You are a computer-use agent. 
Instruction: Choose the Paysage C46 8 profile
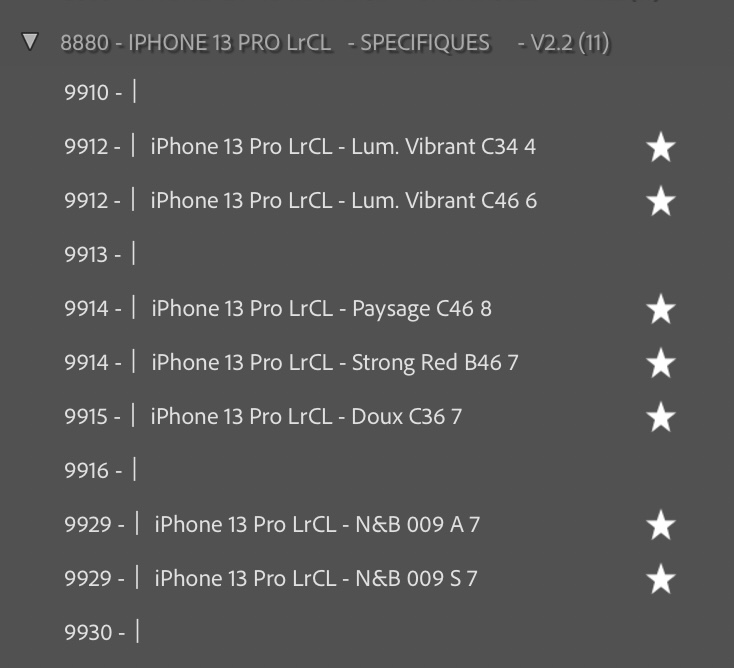pyautogui.click(x=321, y=309)
